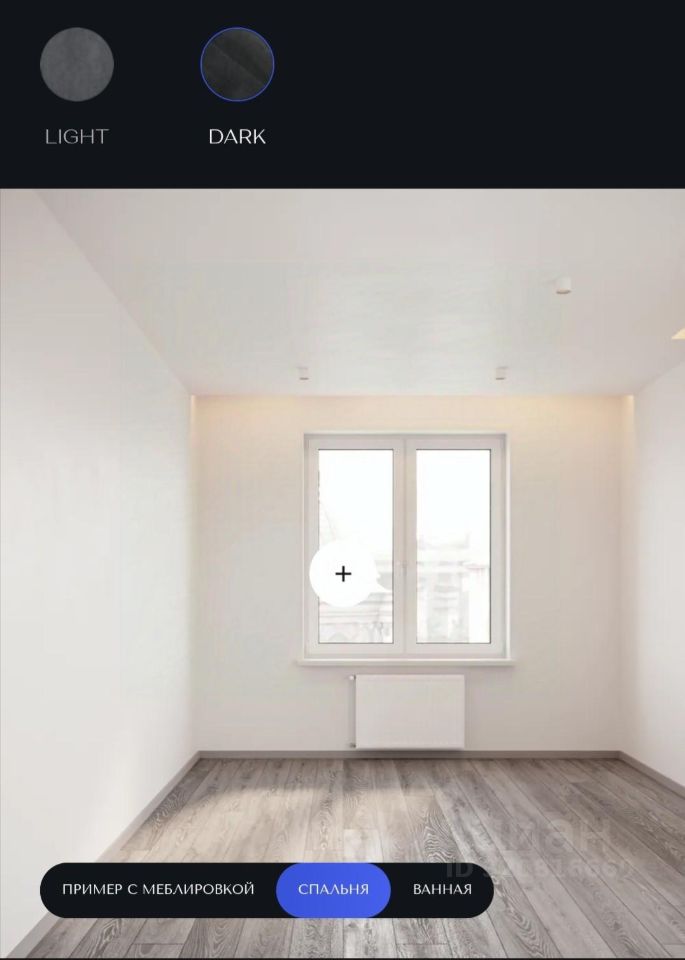685x960 pixels.
Task: Select the Спальня tab
Action: [x=333, y=889]
